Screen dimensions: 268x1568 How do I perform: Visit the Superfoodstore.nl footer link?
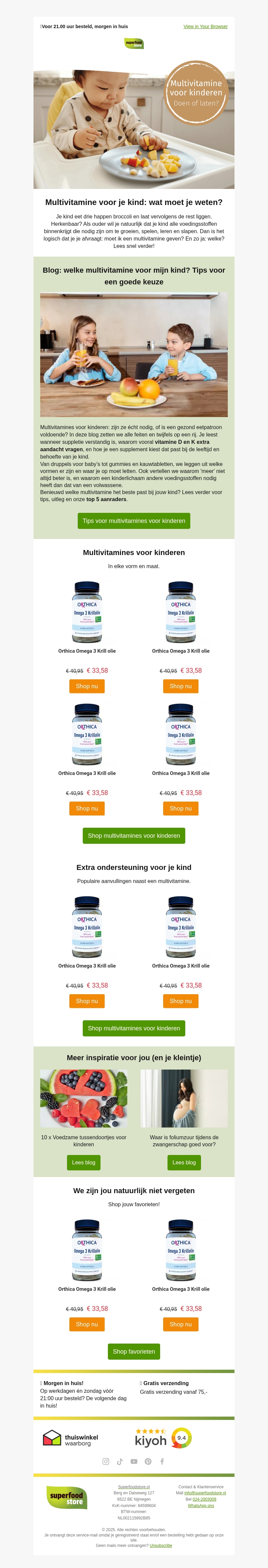[x=134, y=1487]
